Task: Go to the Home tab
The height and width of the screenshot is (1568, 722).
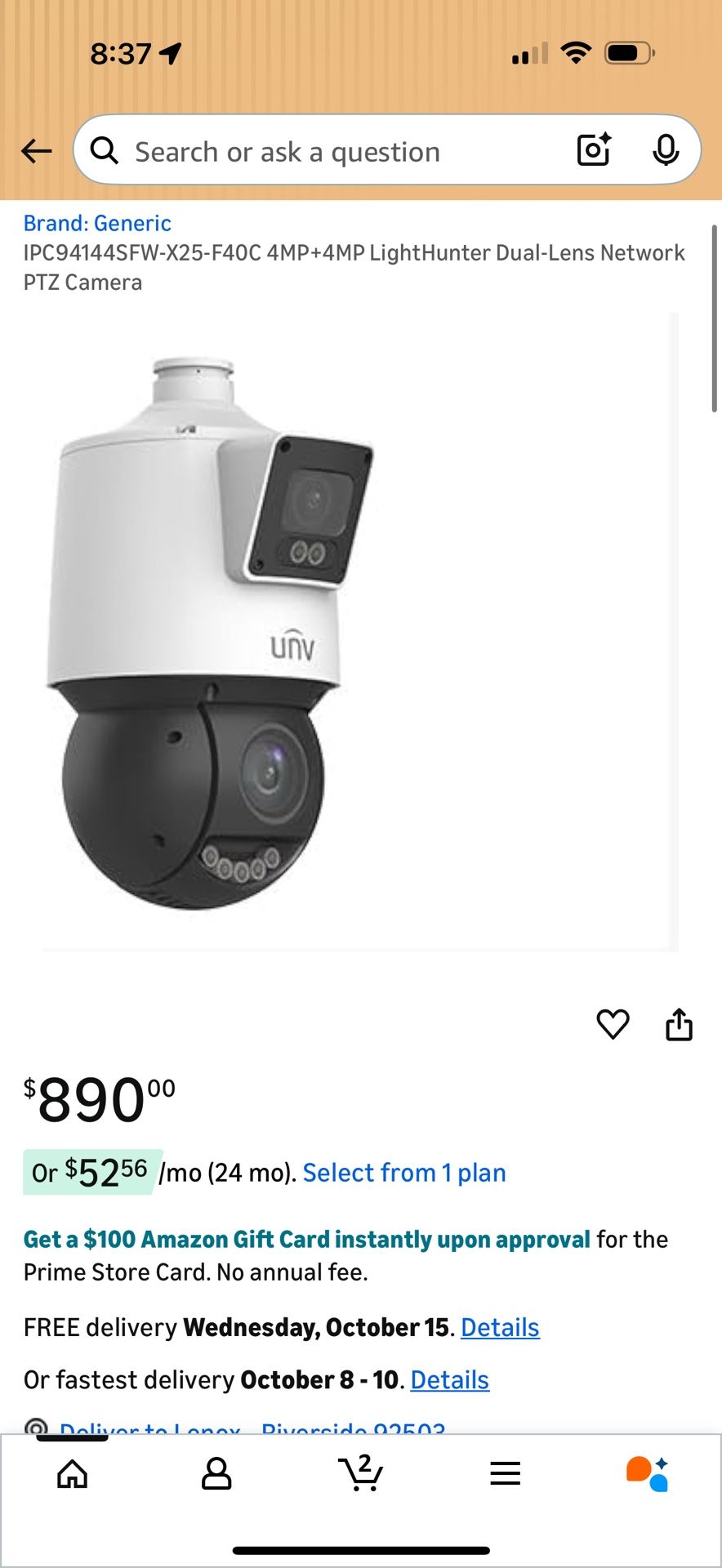Action: (73, 1474)
